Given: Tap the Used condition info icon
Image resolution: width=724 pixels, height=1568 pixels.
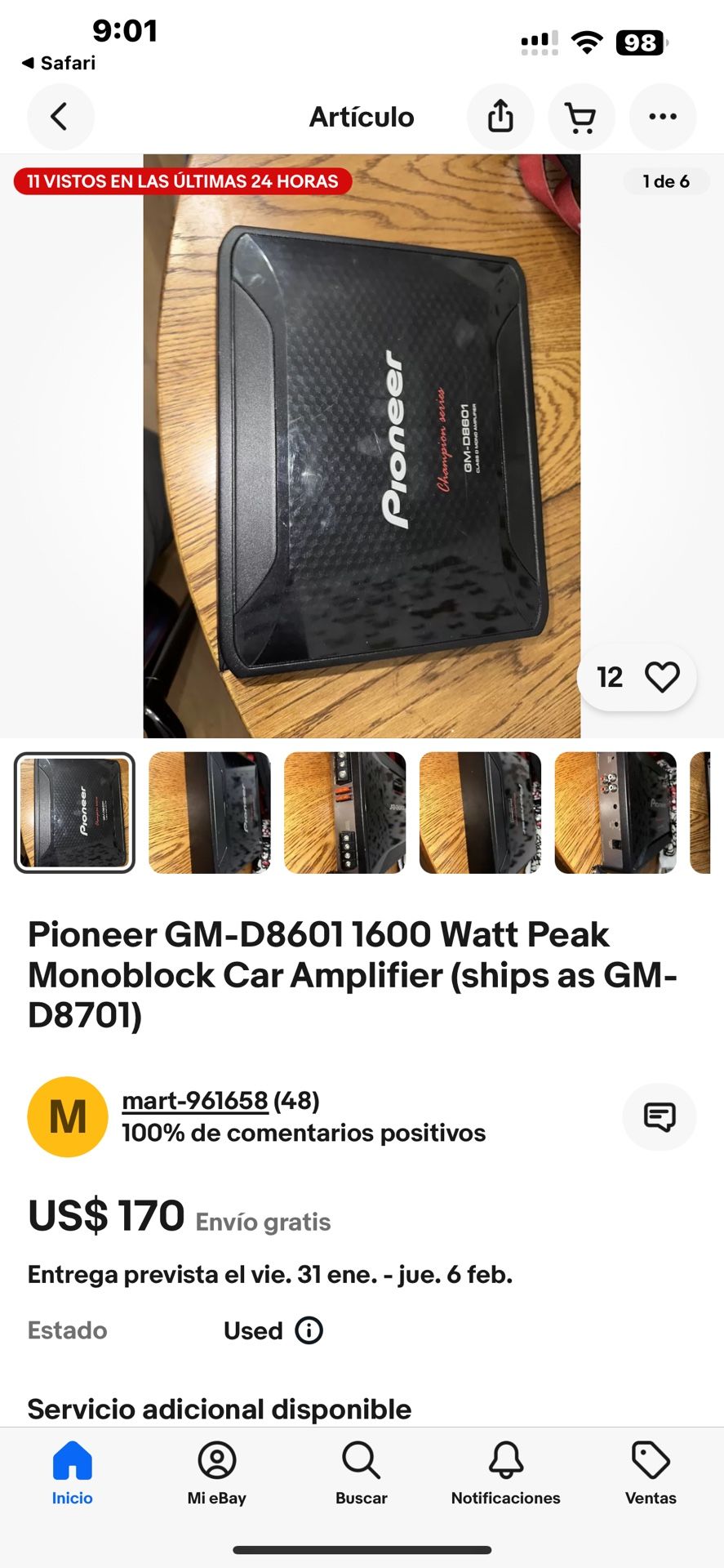Looking at the screenshot, I should pos(308,1330).
